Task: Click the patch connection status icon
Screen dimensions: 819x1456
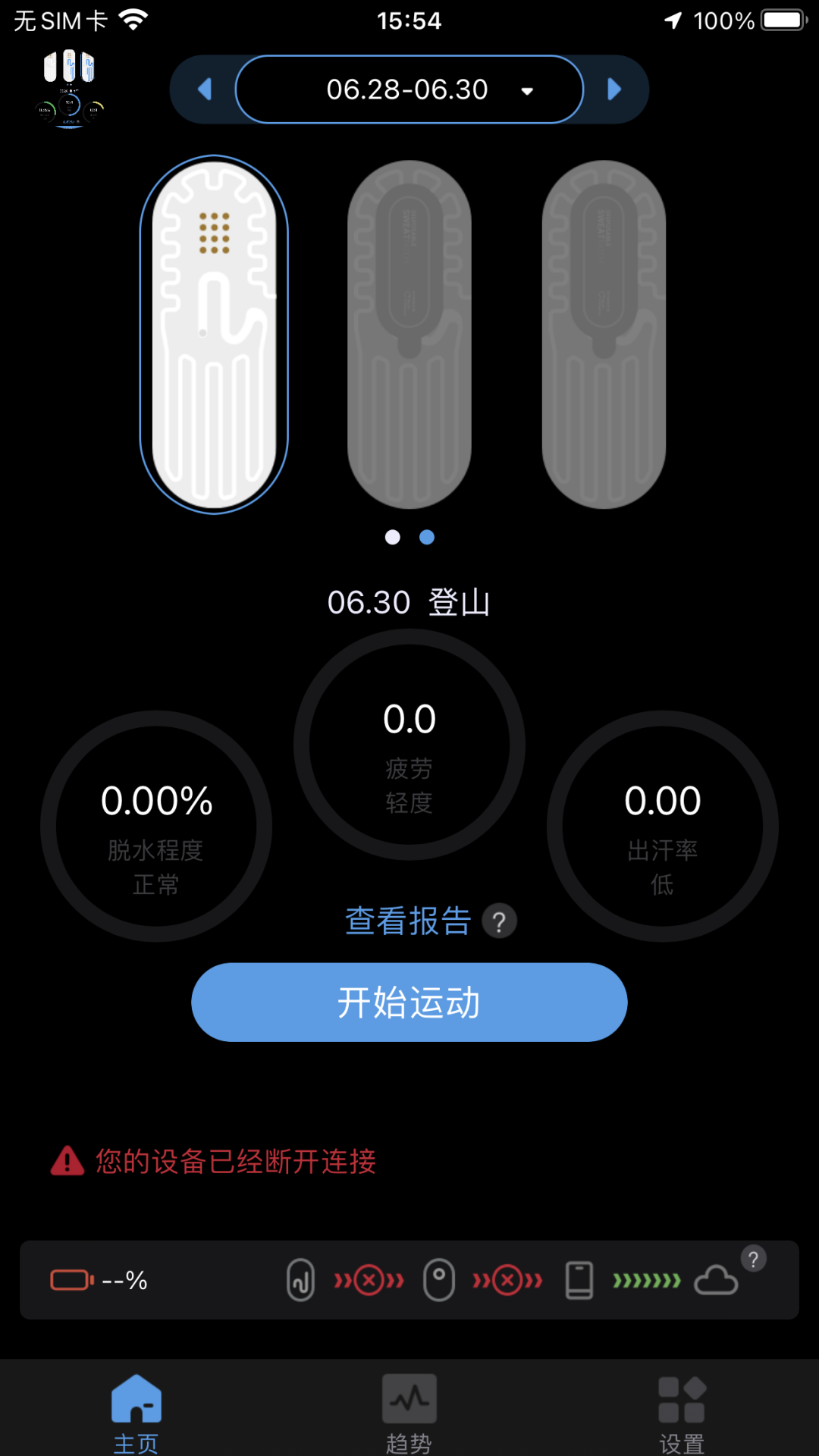Action: 300,1279
